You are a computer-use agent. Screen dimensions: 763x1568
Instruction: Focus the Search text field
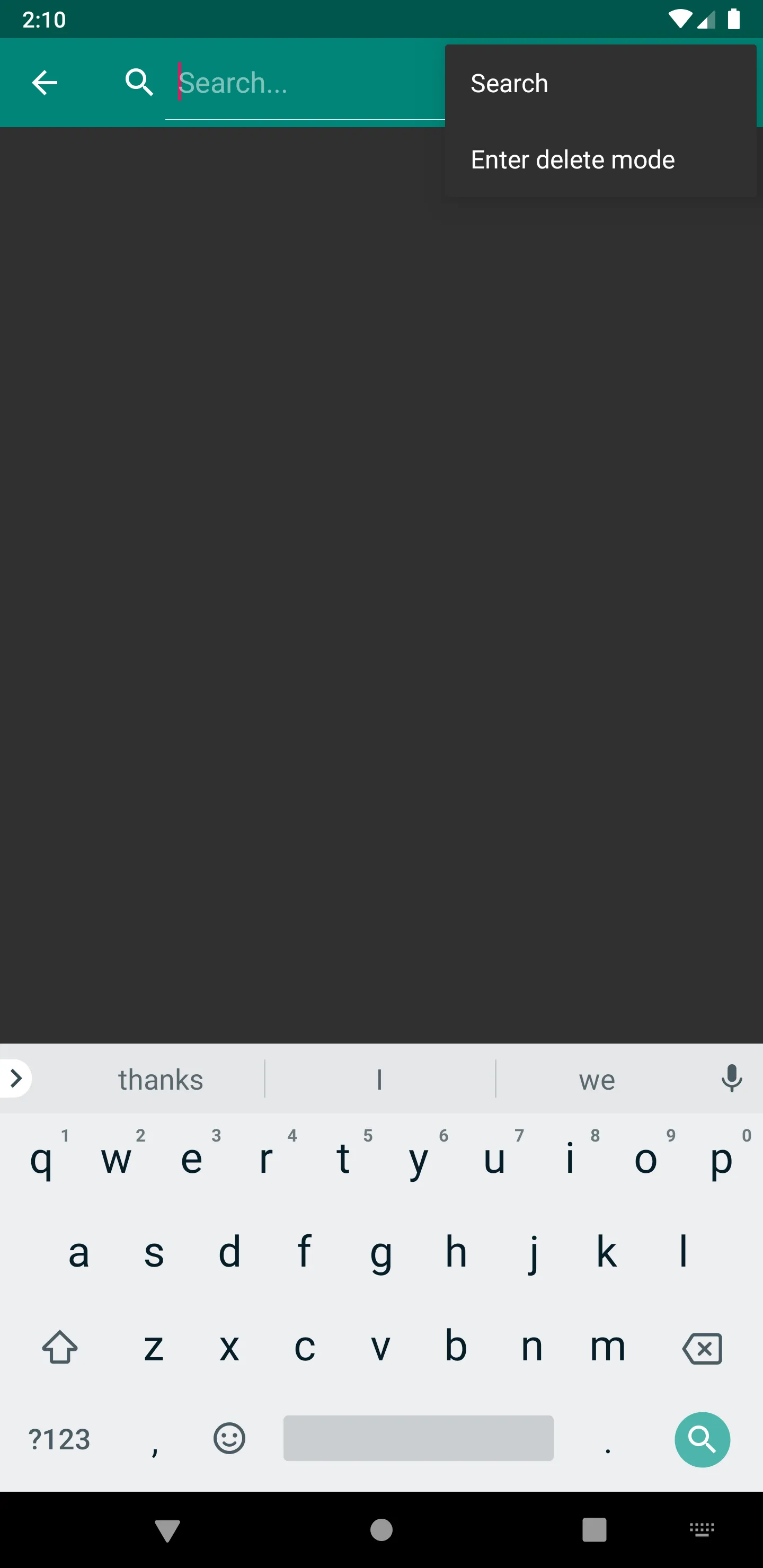pos(305,83)
